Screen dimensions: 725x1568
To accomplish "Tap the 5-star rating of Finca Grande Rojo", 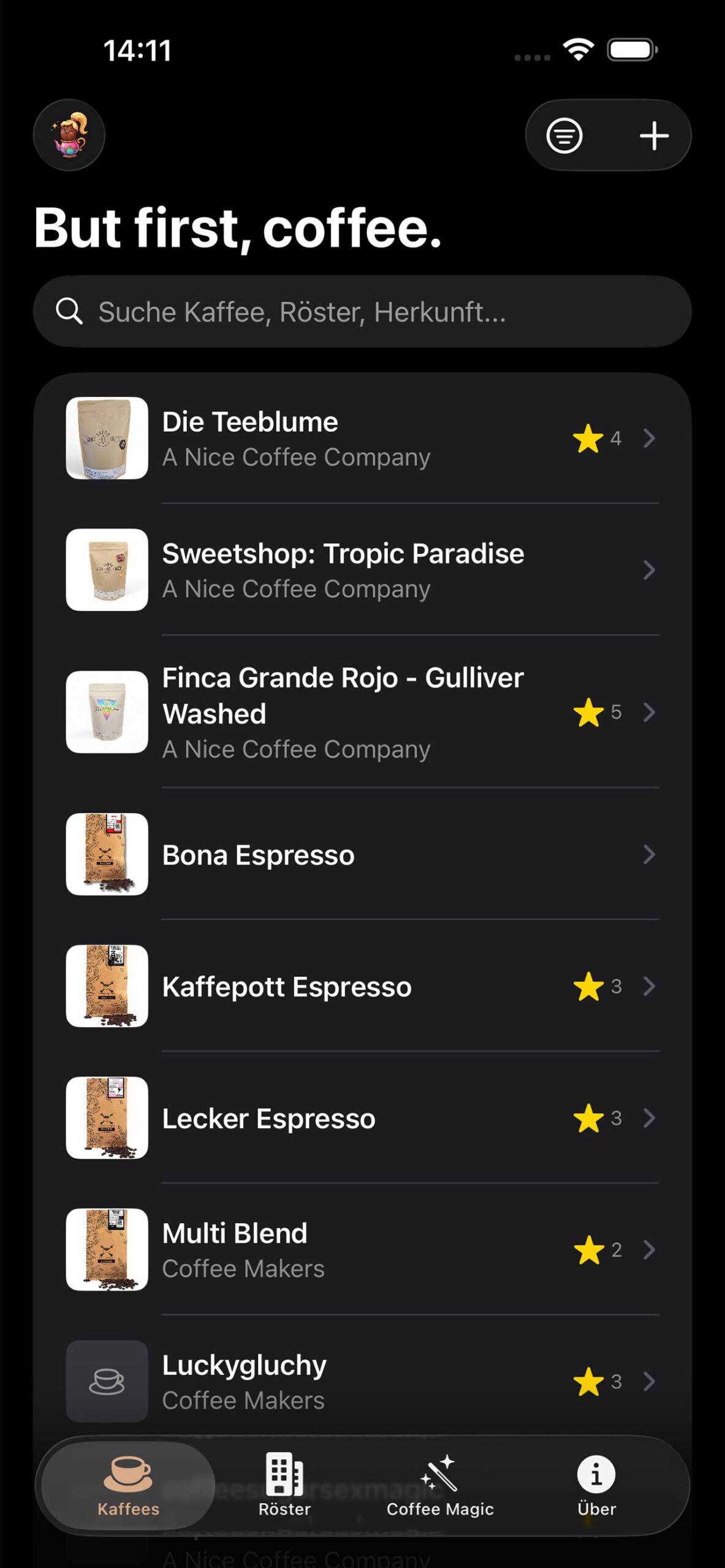I will tap(588, 712).
